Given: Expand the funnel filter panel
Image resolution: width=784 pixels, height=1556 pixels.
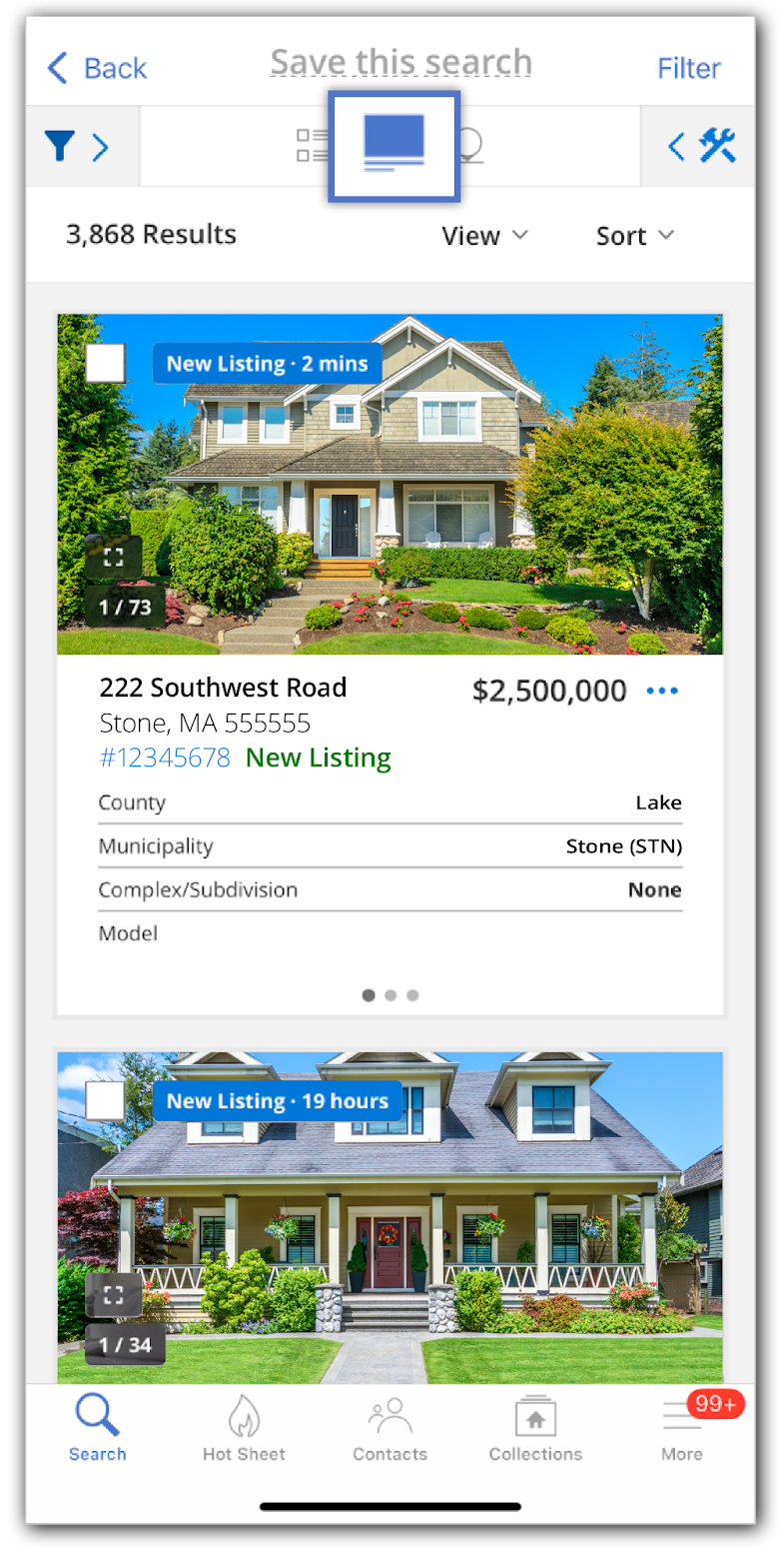Looking at the screenshot, I should tap(77, 147).
